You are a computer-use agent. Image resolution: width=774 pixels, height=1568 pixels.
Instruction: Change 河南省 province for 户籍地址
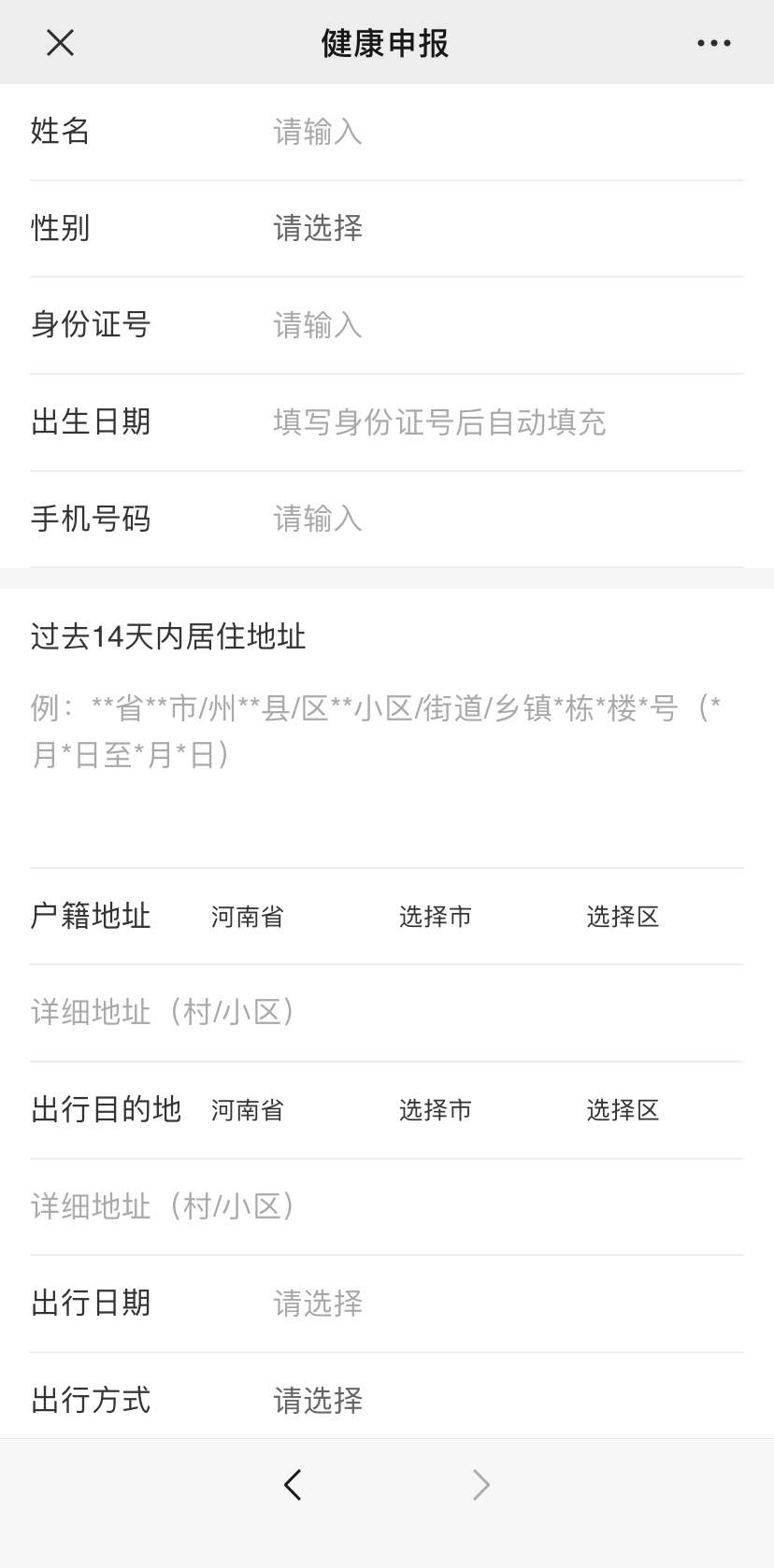[x=248, y=917]
